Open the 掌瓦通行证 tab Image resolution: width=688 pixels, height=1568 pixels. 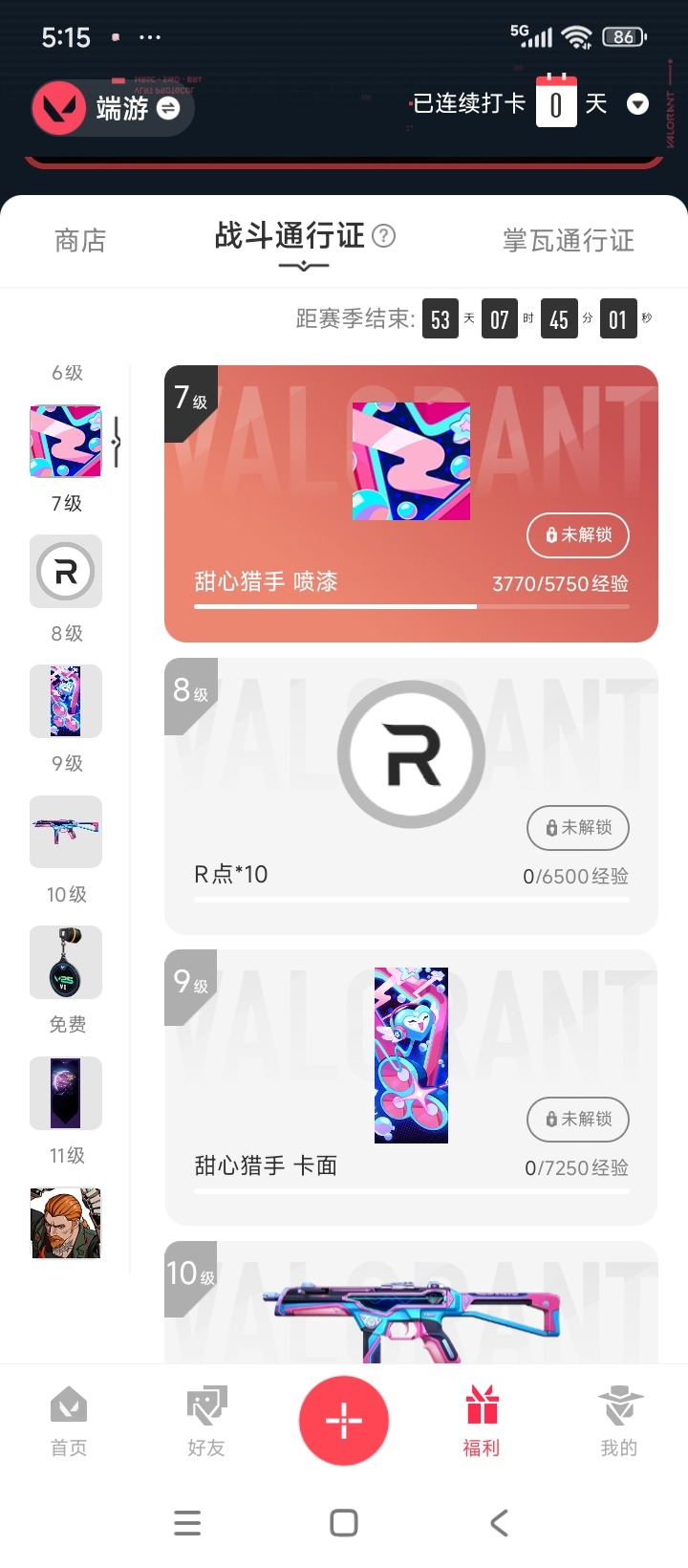[x=569, y=240]
